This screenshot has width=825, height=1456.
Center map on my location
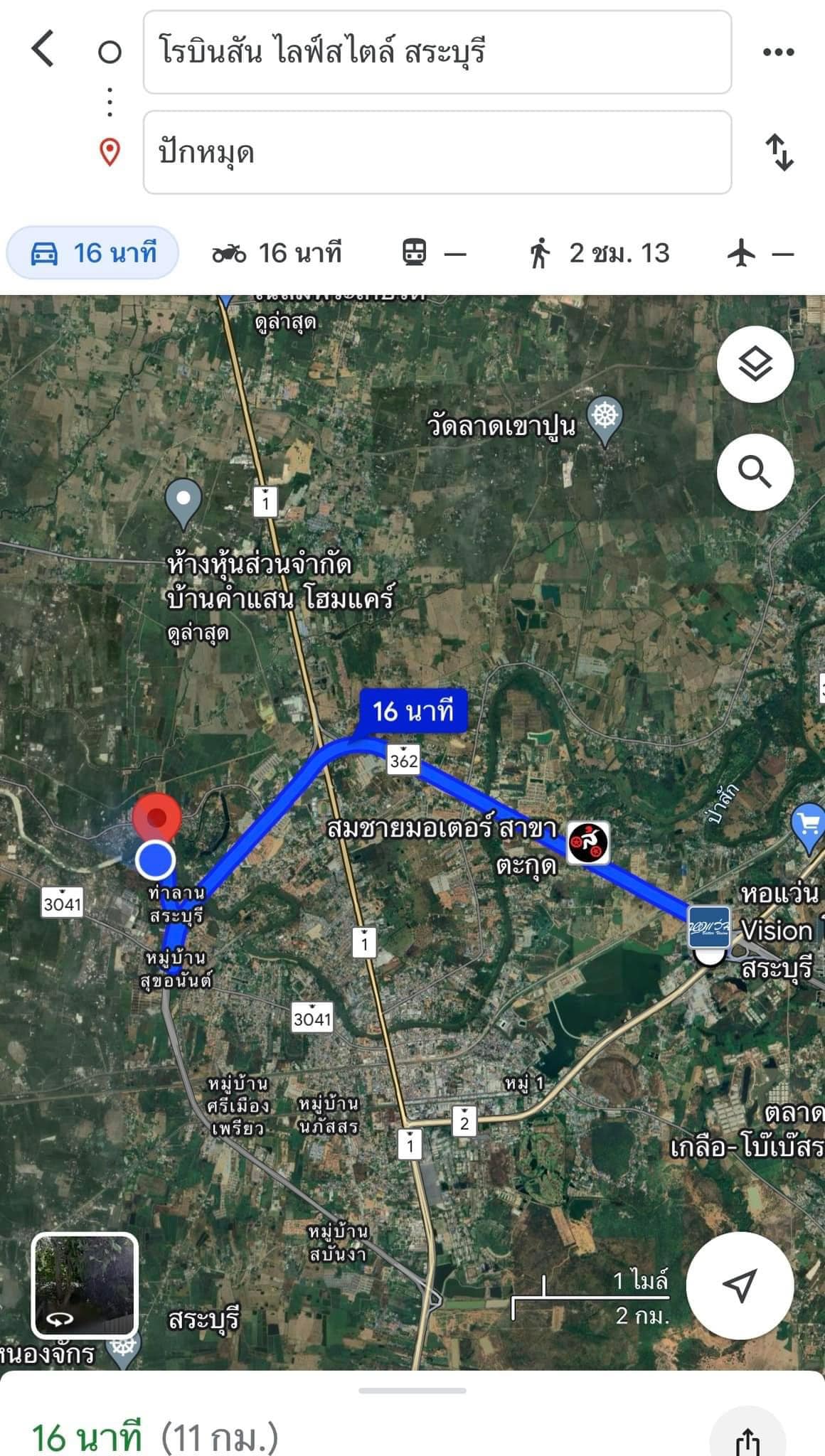pyautogui.click(x=739, y=1286)
